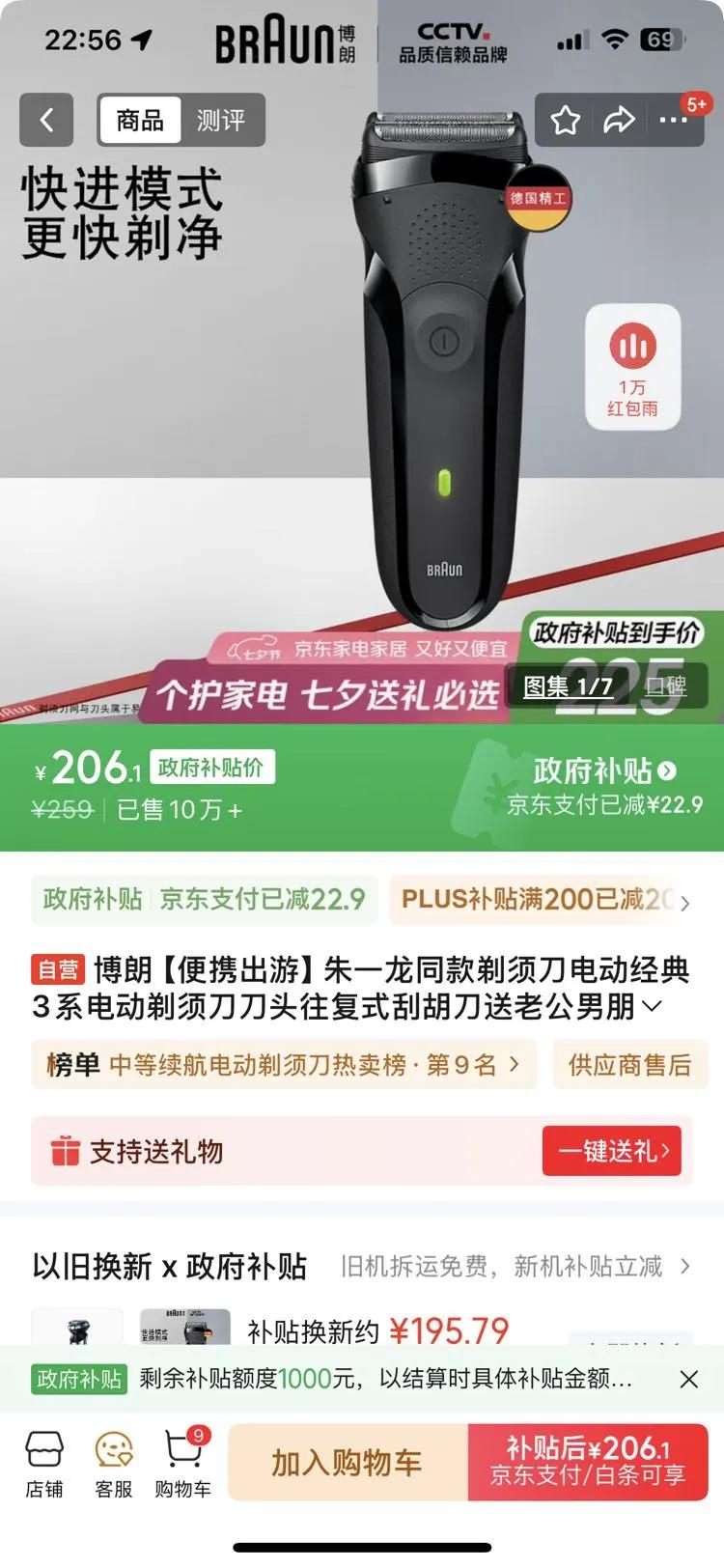Switch to the 测评 tab
724x1568 pixels.
point(222,120)
